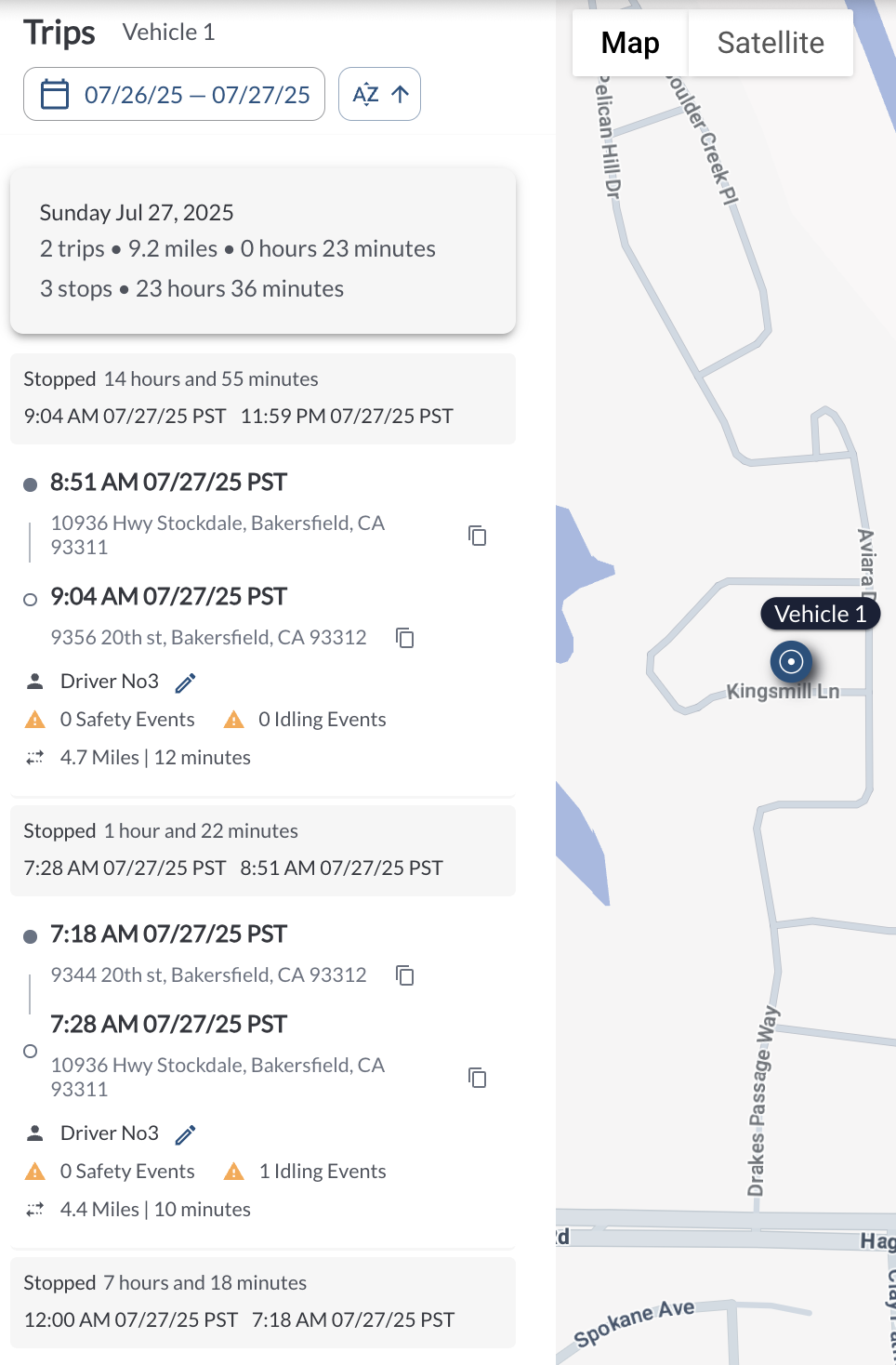Open the Sunday Jul 27, 2025 summary card
The height and width of the screenshot is (1365, 896).
(263, 250)
